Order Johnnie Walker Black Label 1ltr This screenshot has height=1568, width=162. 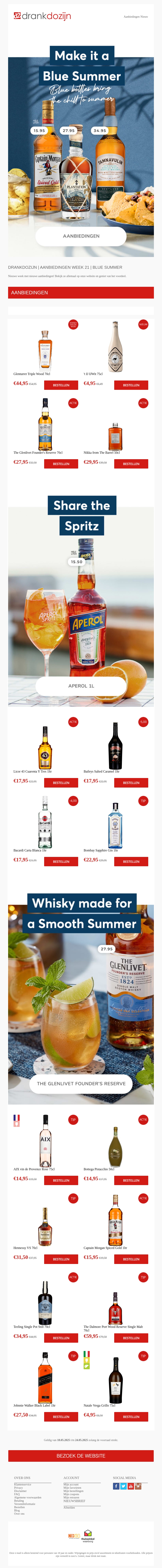point(61,1416)
